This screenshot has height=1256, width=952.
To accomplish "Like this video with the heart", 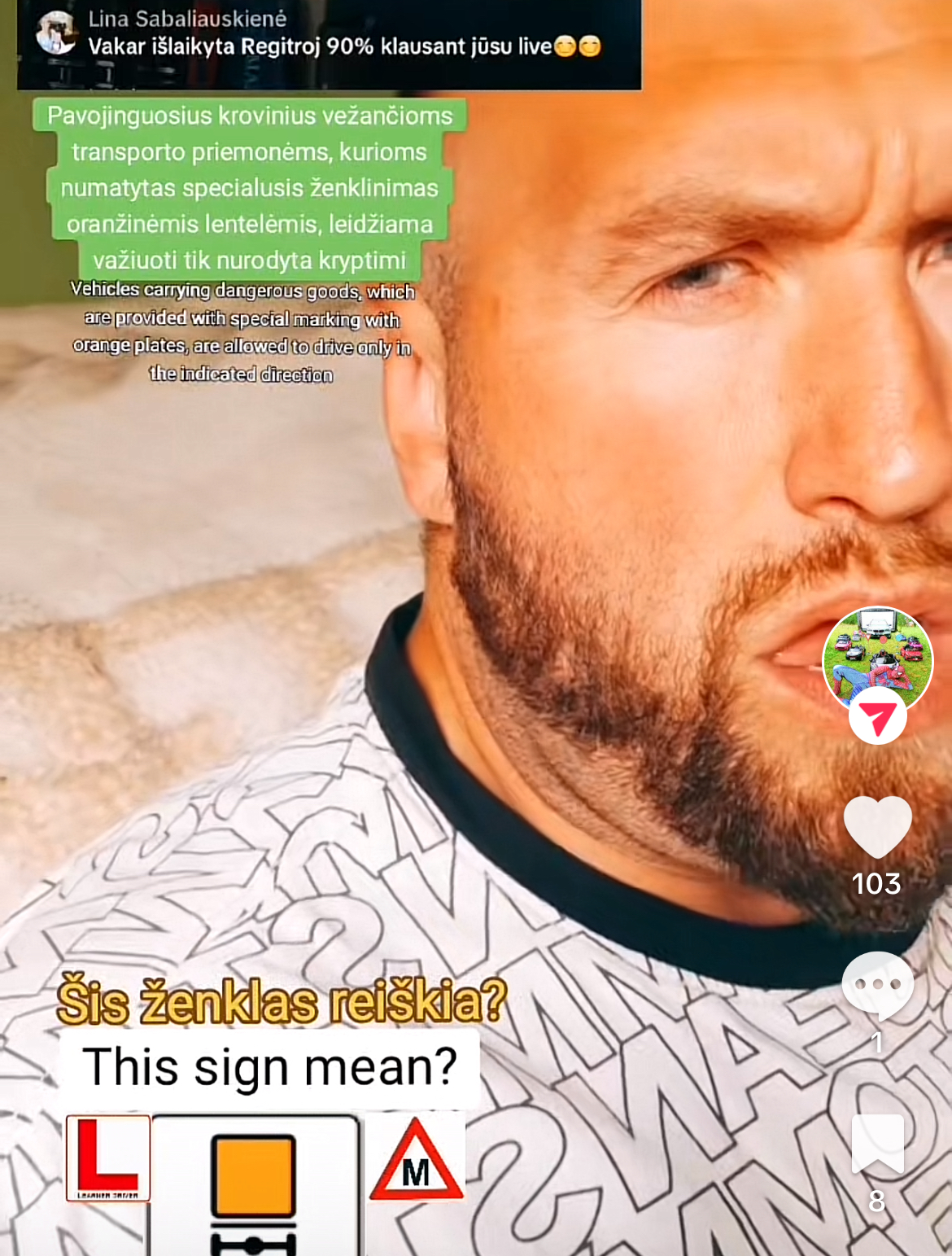I will click(877, 825).
